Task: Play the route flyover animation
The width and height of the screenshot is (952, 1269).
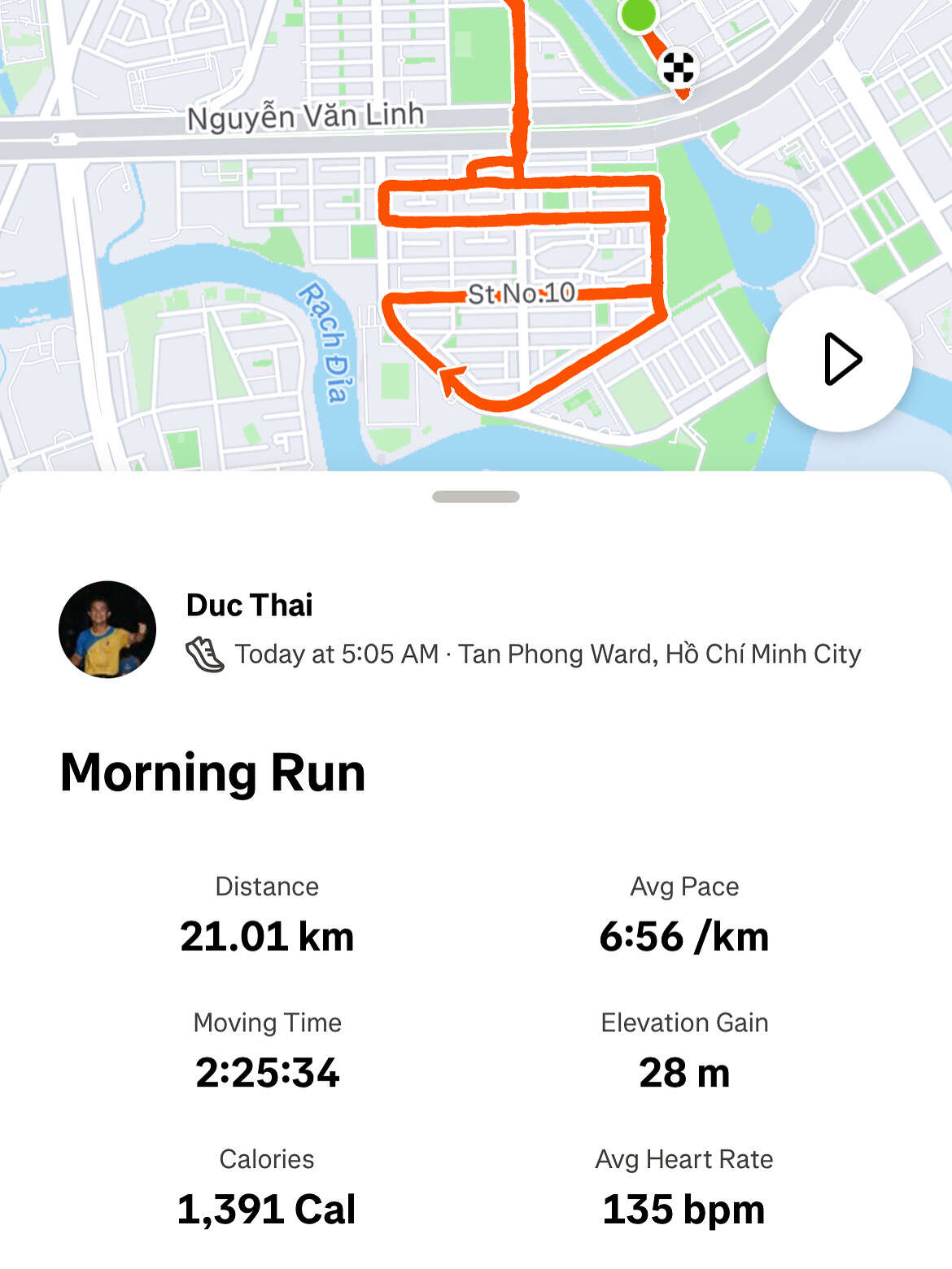Action: [839, 359]
